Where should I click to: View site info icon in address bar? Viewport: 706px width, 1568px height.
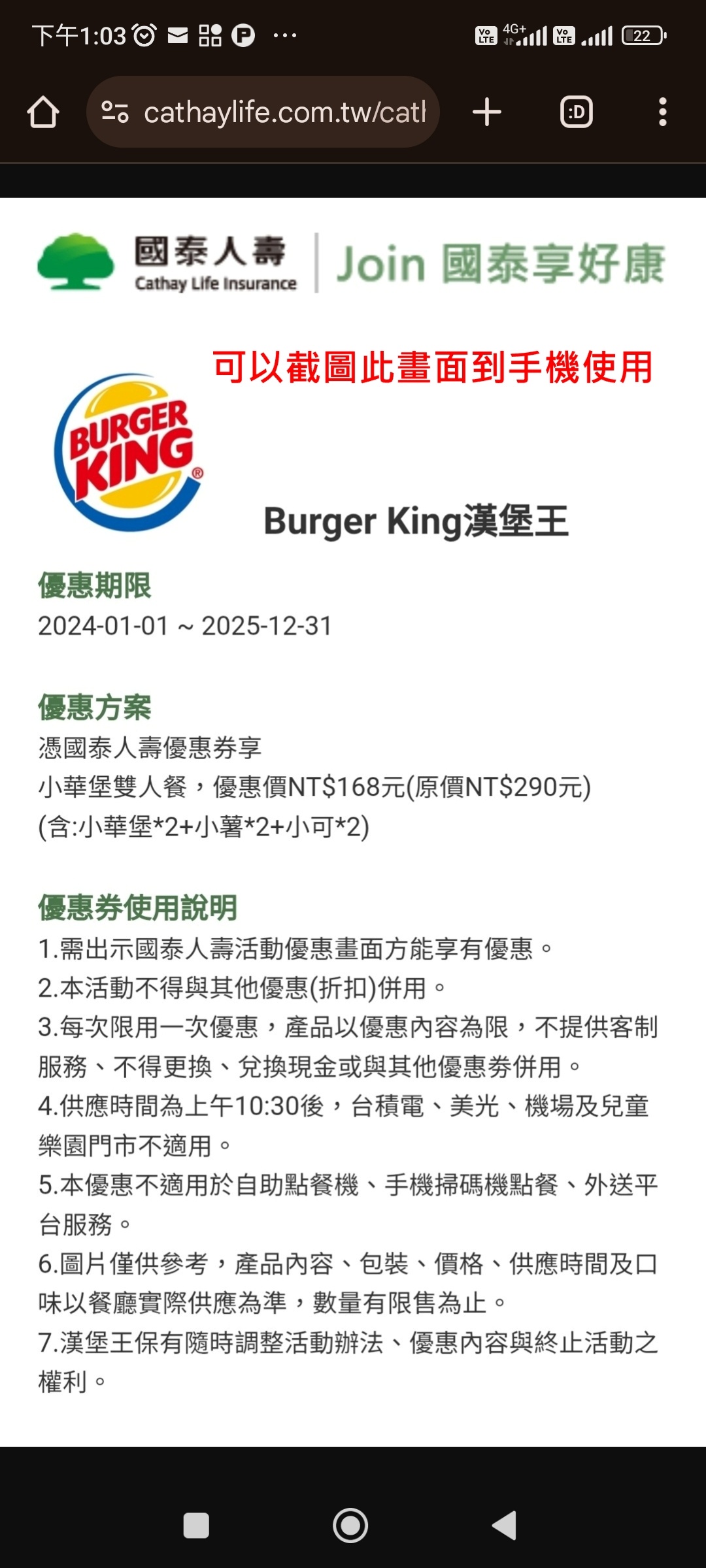(115, 112)
